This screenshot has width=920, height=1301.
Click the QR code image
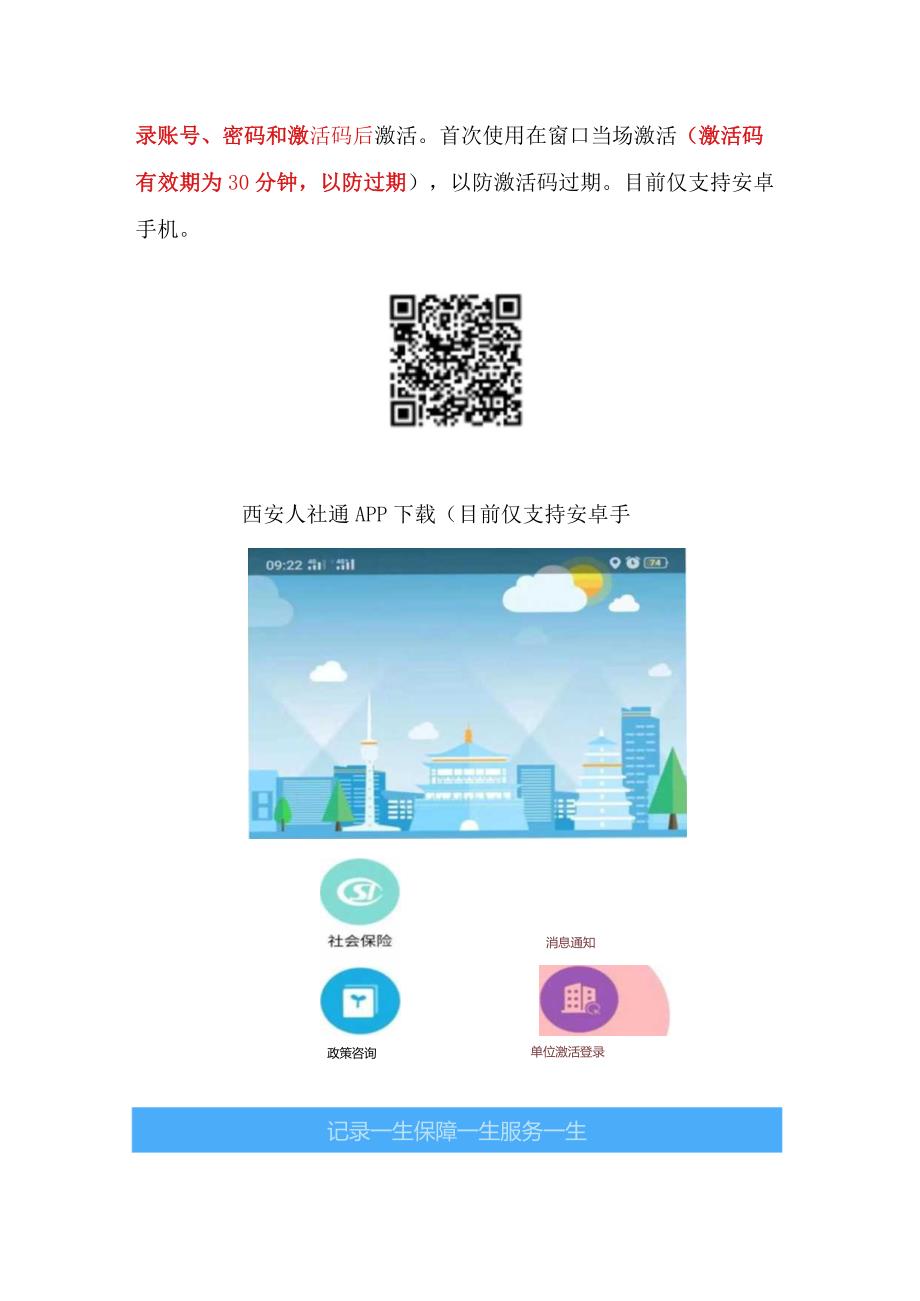pyautogui.click(x=455, y=361)
